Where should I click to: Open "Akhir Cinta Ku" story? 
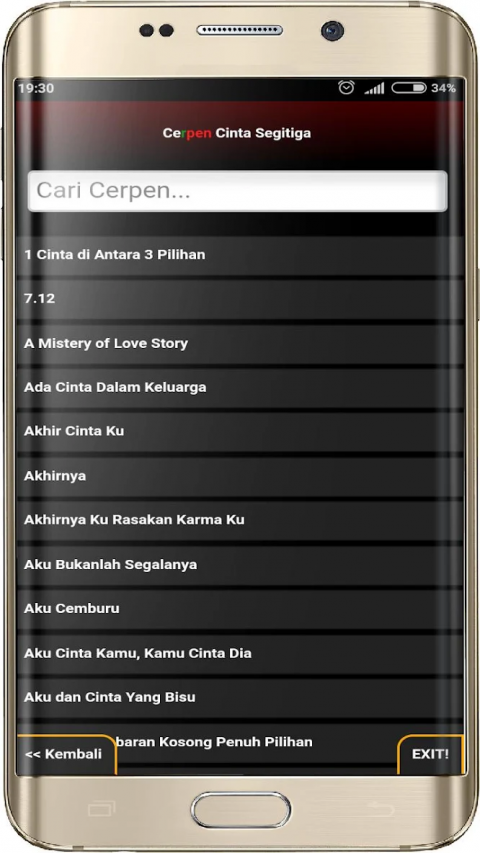240,431
